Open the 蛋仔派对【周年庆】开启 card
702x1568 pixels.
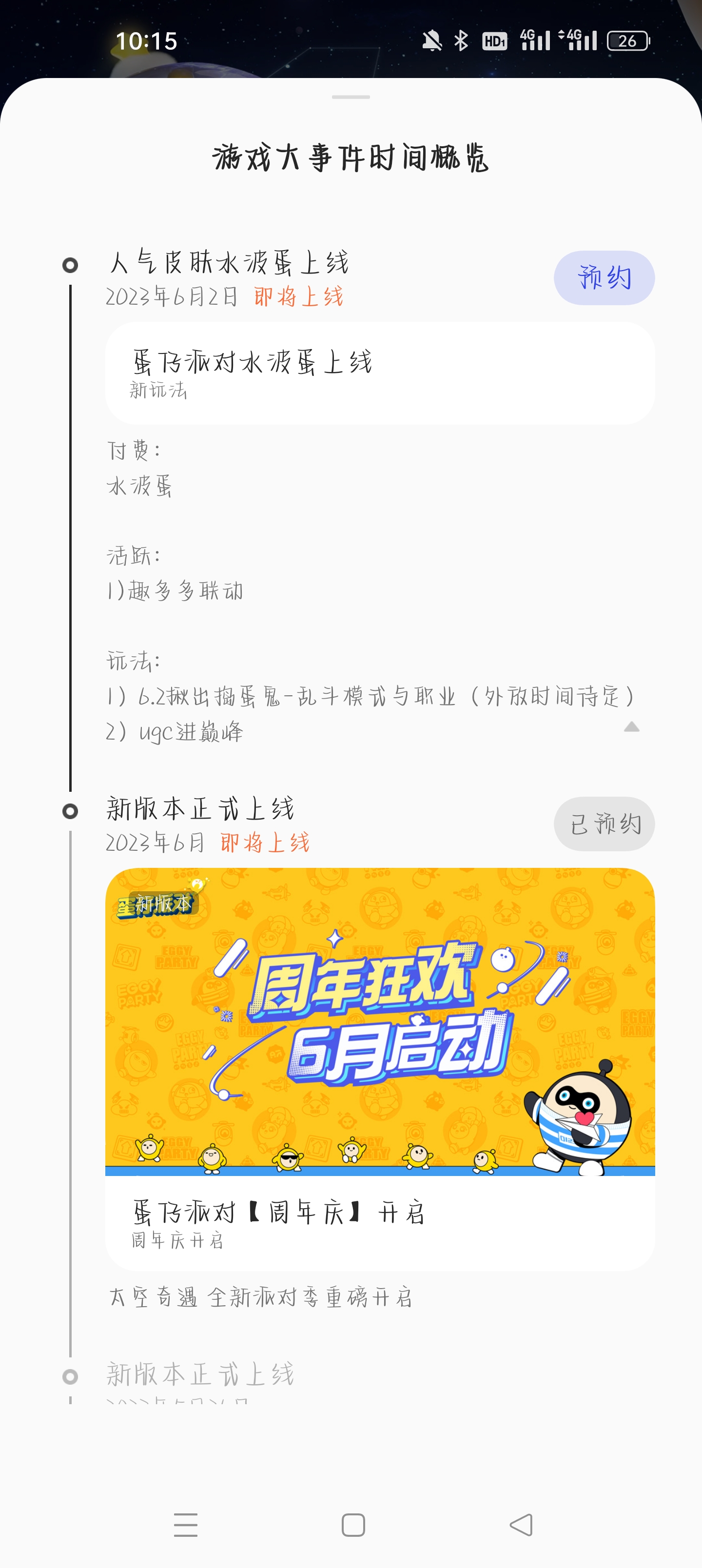pos(379,1069)
